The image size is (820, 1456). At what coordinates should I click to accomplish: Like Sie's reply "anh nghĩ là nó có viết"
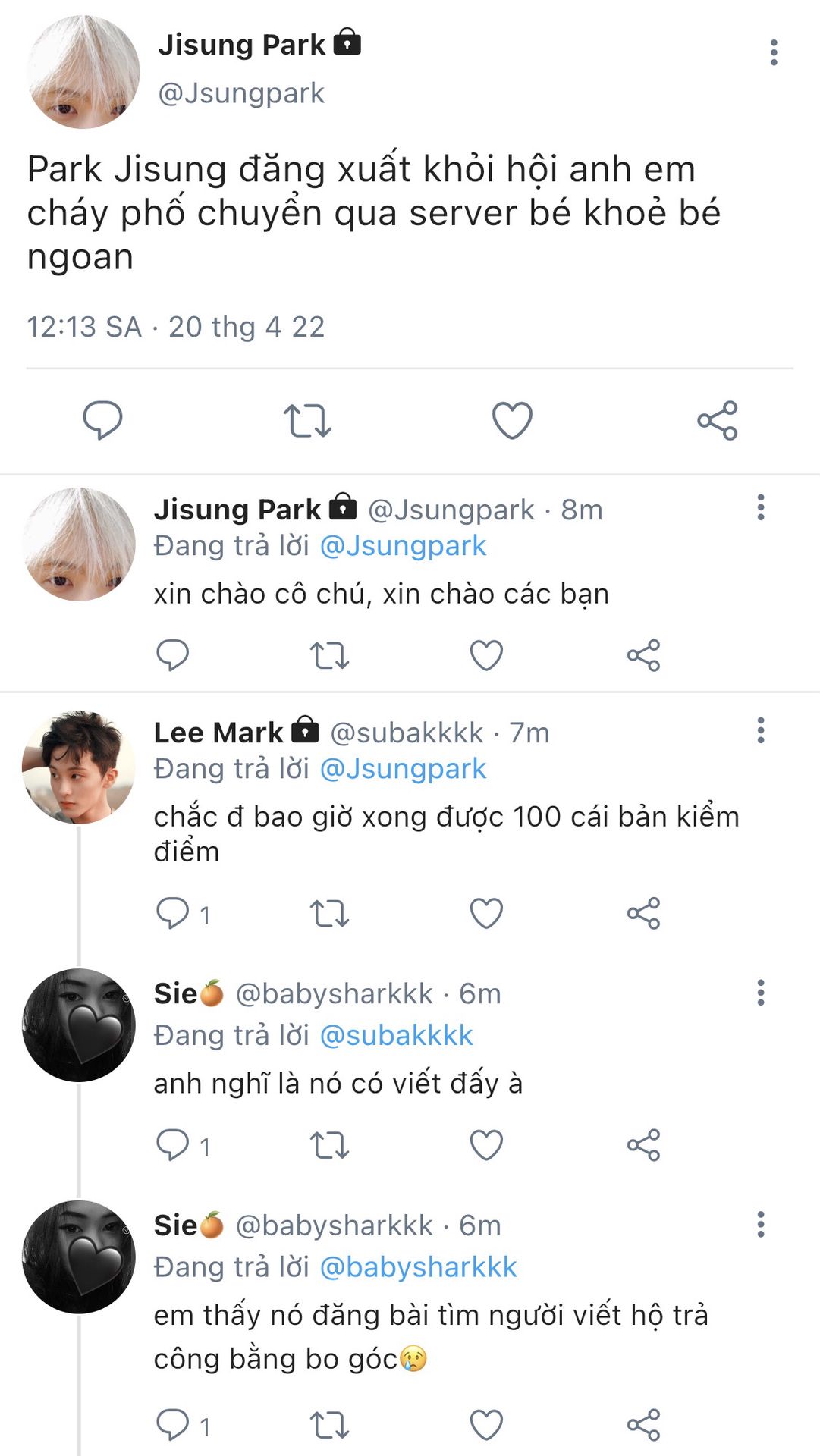486,1145
